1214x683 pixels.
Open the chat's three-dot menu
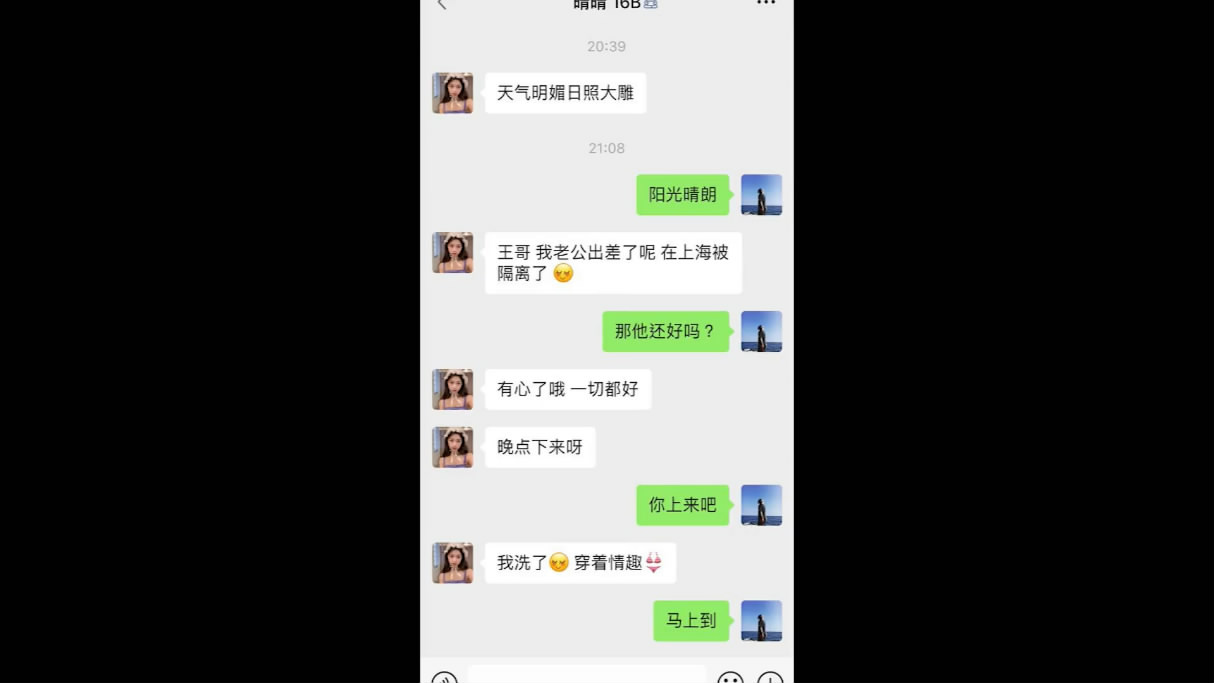pyautogui.click(x=766, y=4)
